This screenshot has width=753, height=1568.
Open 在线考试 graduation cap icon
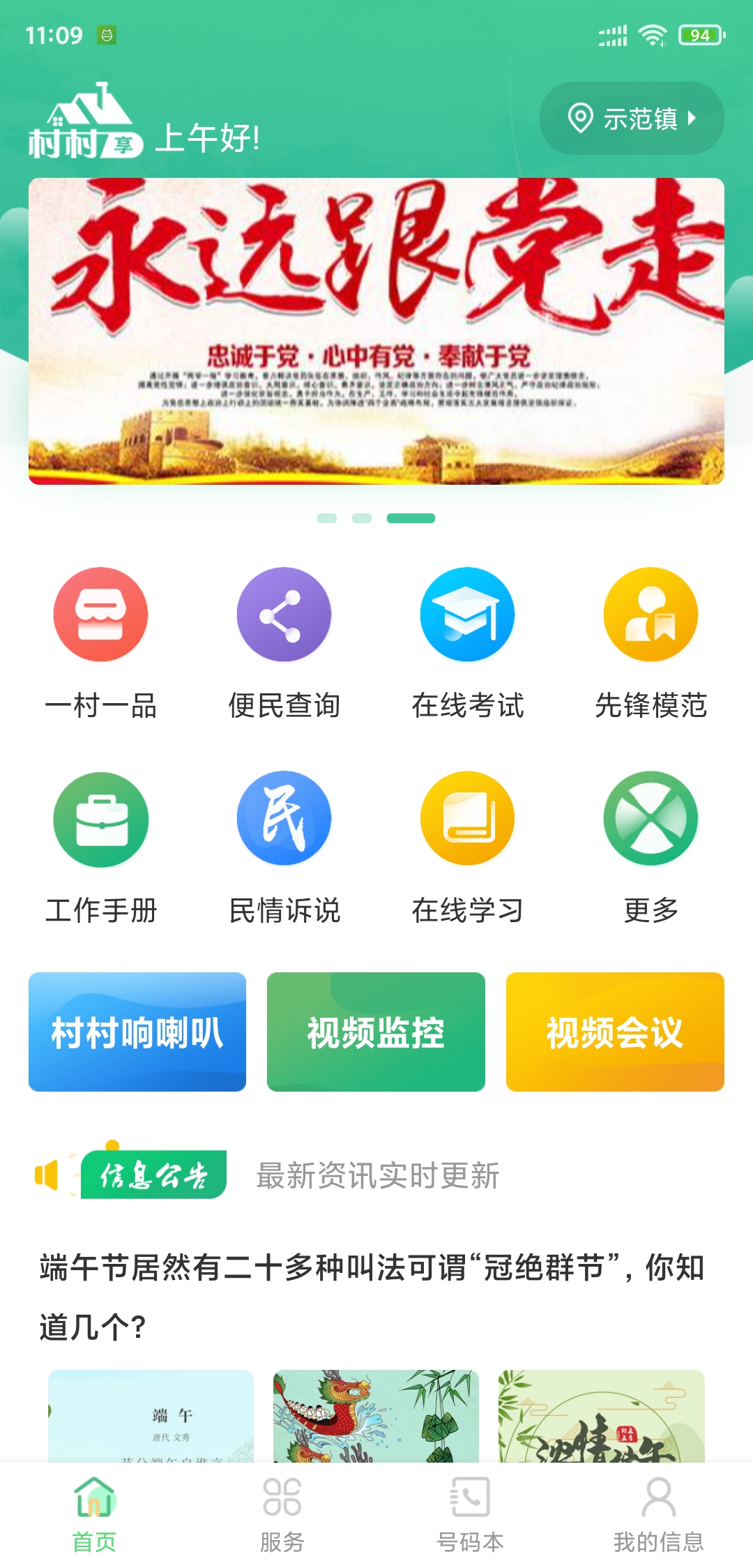click(467, 615)
